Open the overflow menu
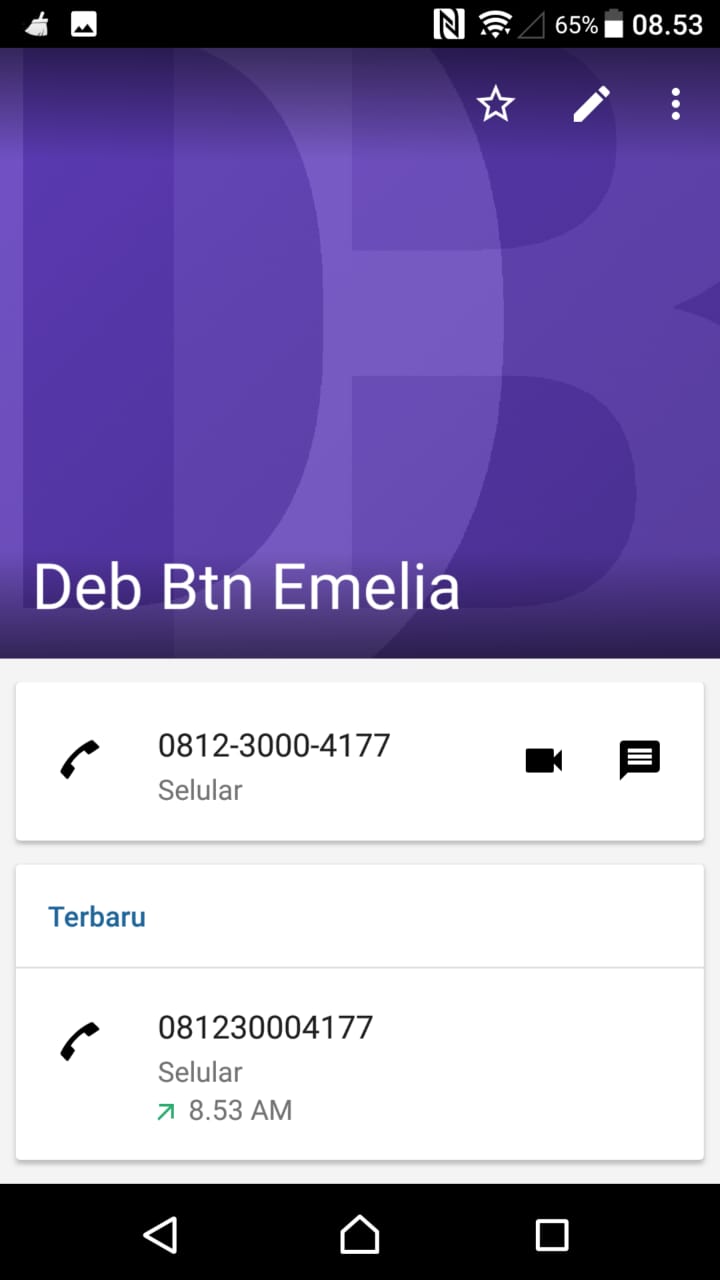 coord(676,104)
